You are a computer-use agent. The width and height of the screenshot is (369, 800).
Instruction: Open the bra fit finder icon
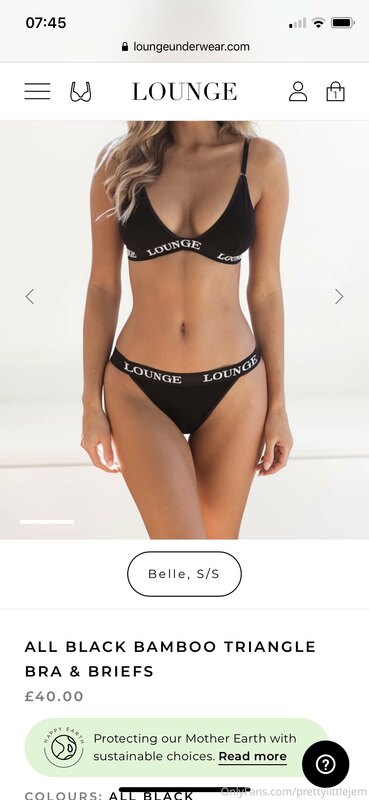tap(80, 92)
